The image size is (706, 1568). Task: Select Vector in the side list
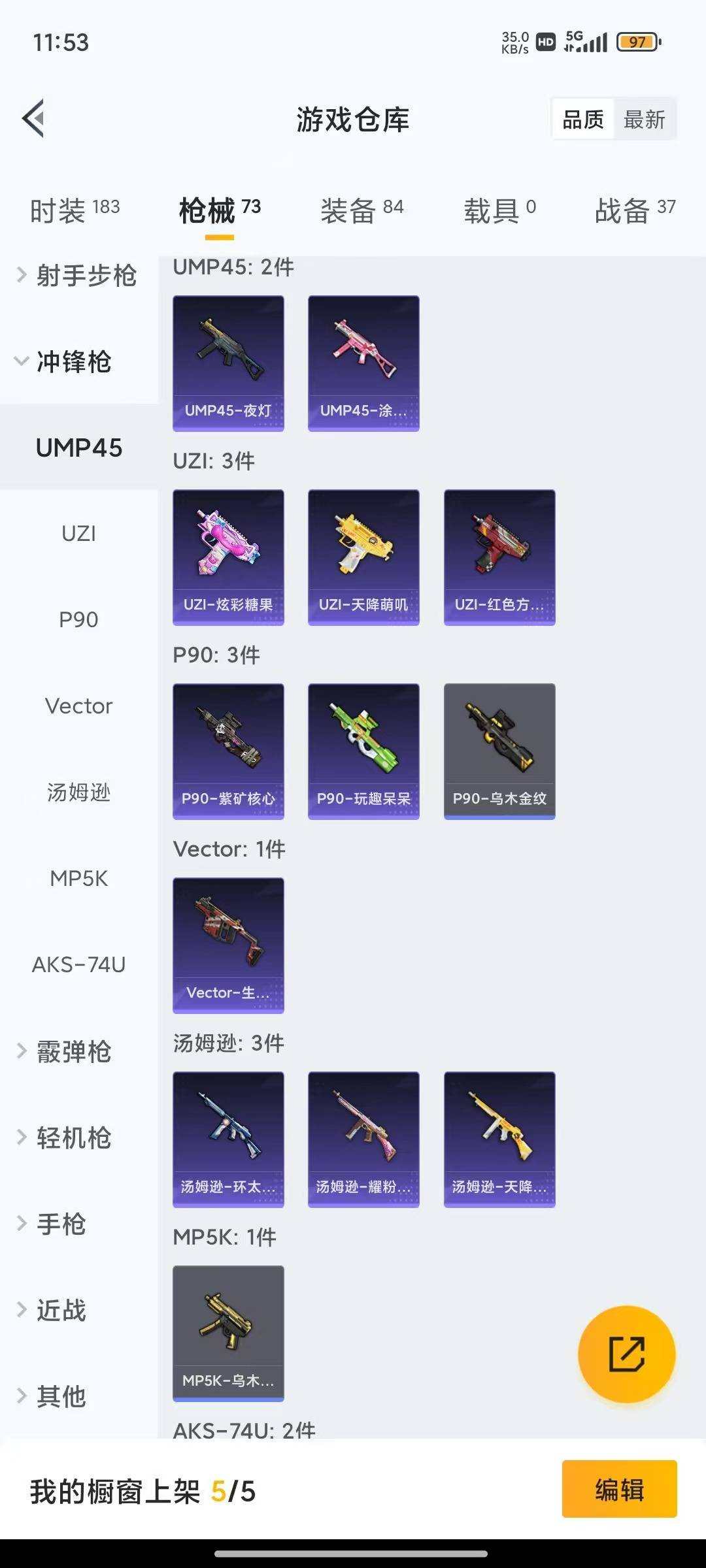[78, 706]
